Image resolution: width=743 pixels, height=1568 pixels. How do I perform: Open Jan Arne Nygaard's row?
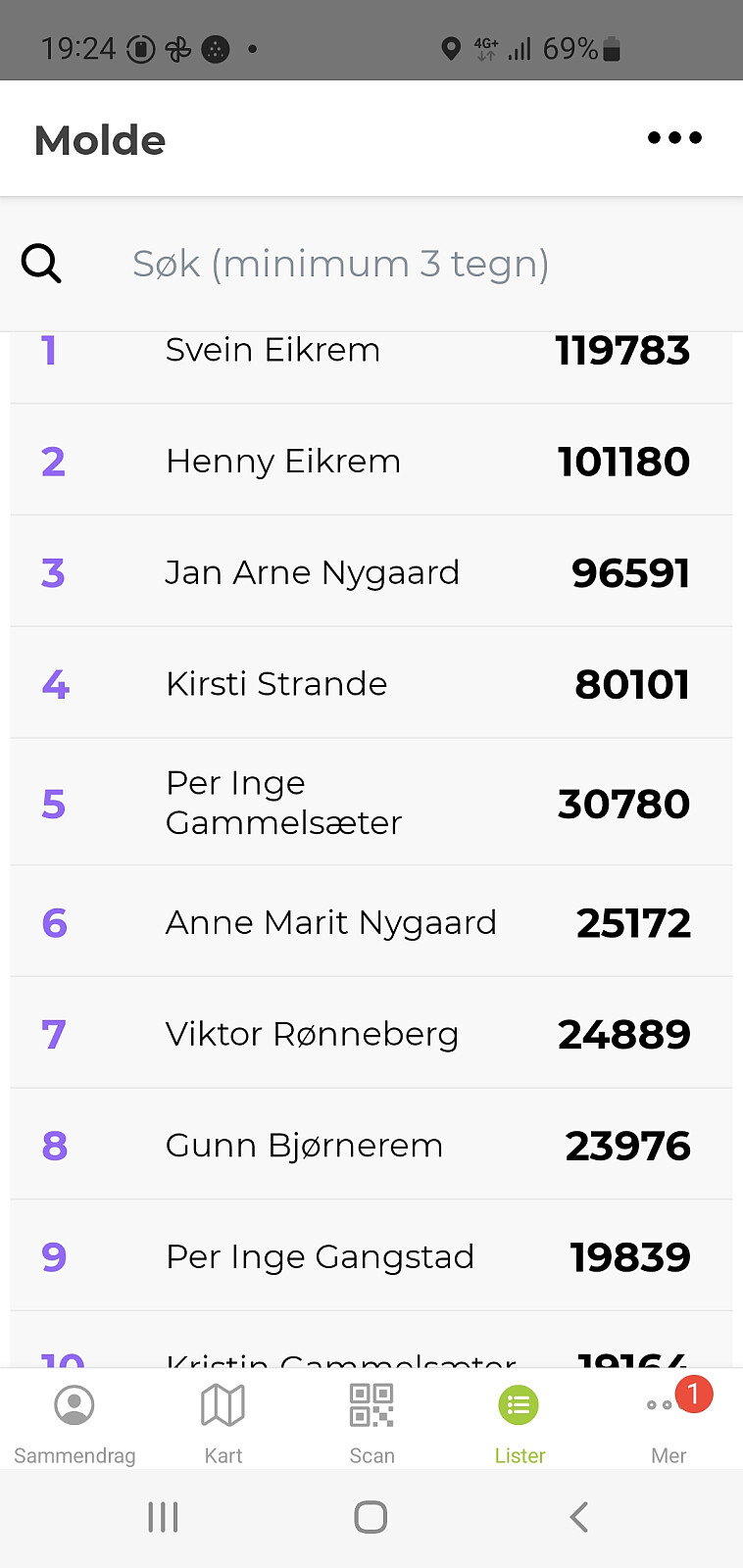coord(371,572)
